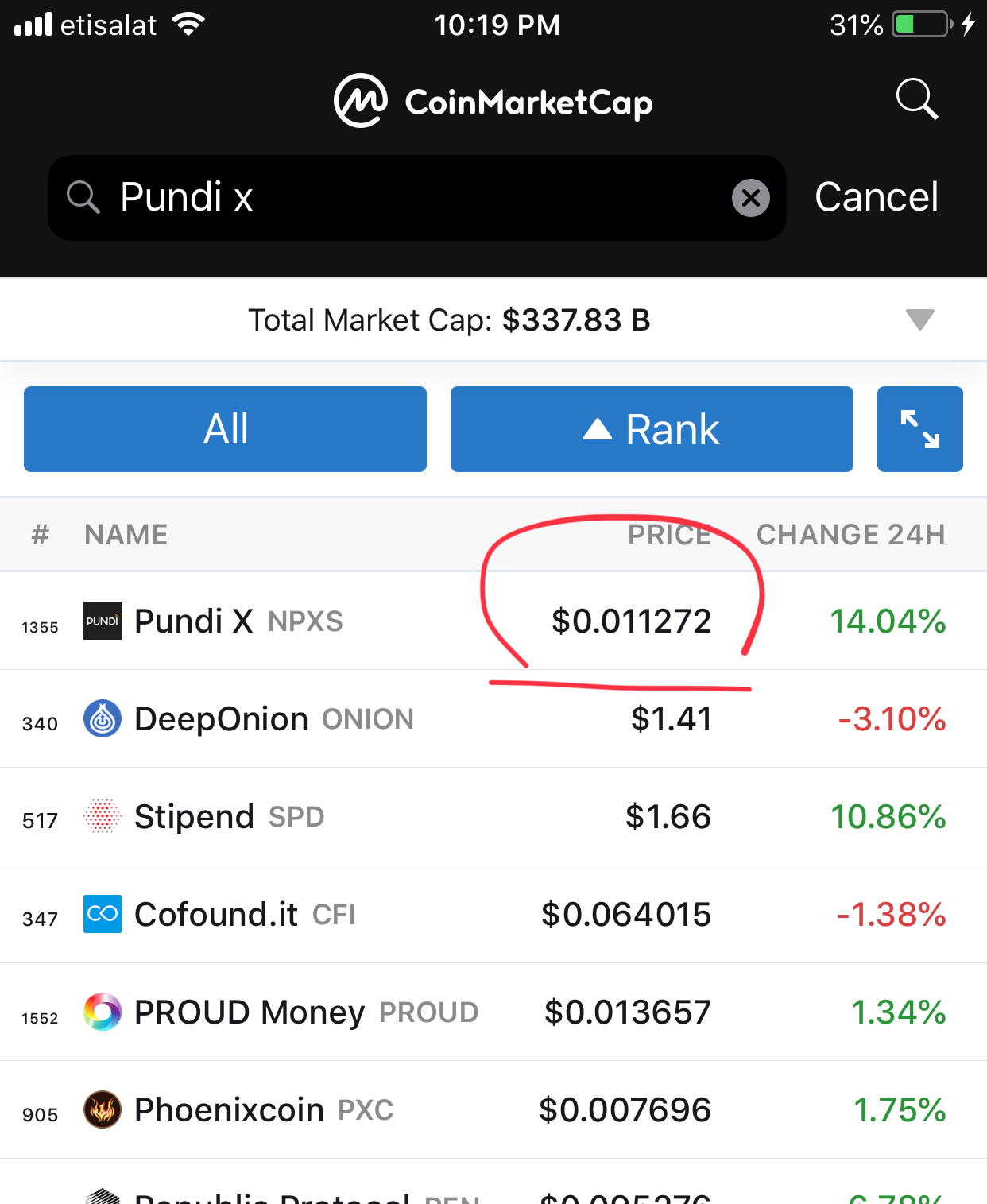Viewport: 987px width, 1204px height.
Task: Cancel the search
Action: [876, 197]
